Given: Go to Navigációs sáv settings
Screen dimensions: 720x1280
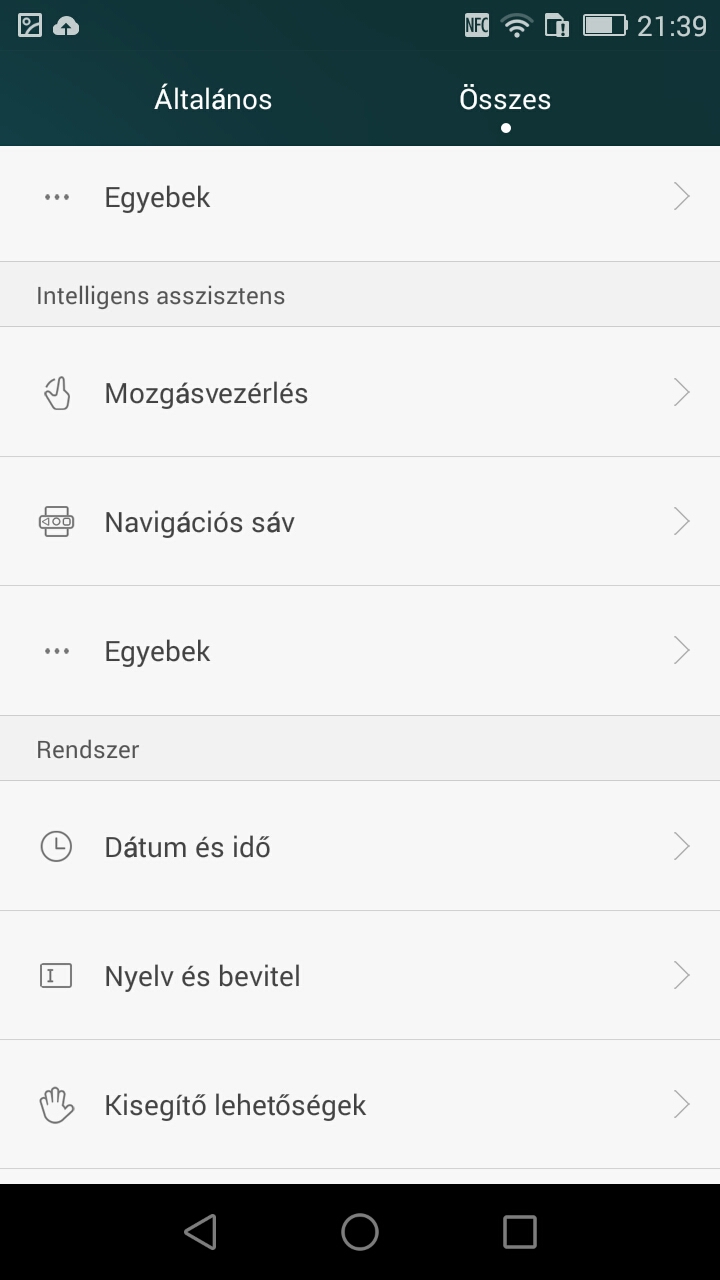Looking at the screenshot, I should point(360,522).
